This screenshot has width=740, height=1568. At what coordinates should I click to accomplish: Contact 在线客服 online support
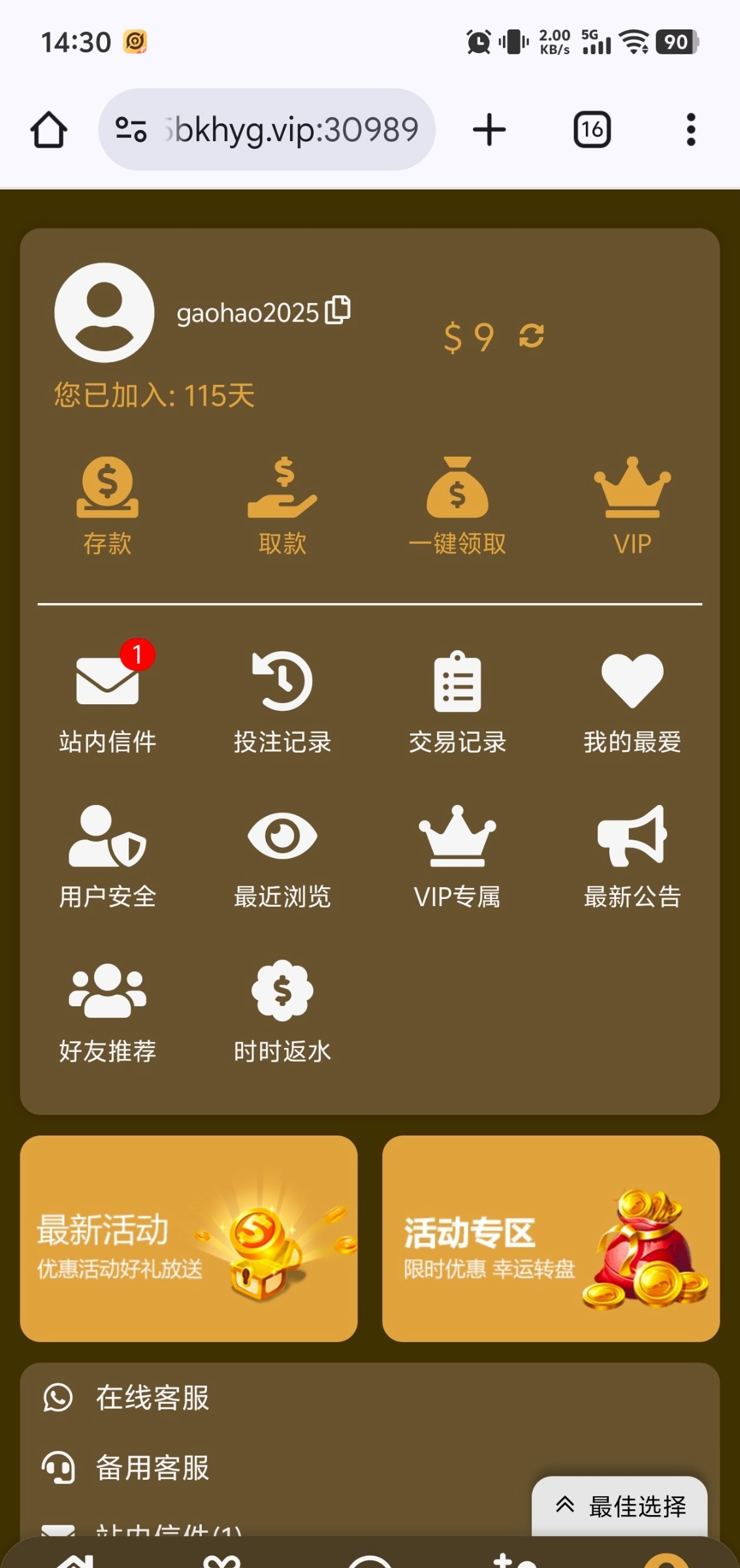(x=152, y=1398)
